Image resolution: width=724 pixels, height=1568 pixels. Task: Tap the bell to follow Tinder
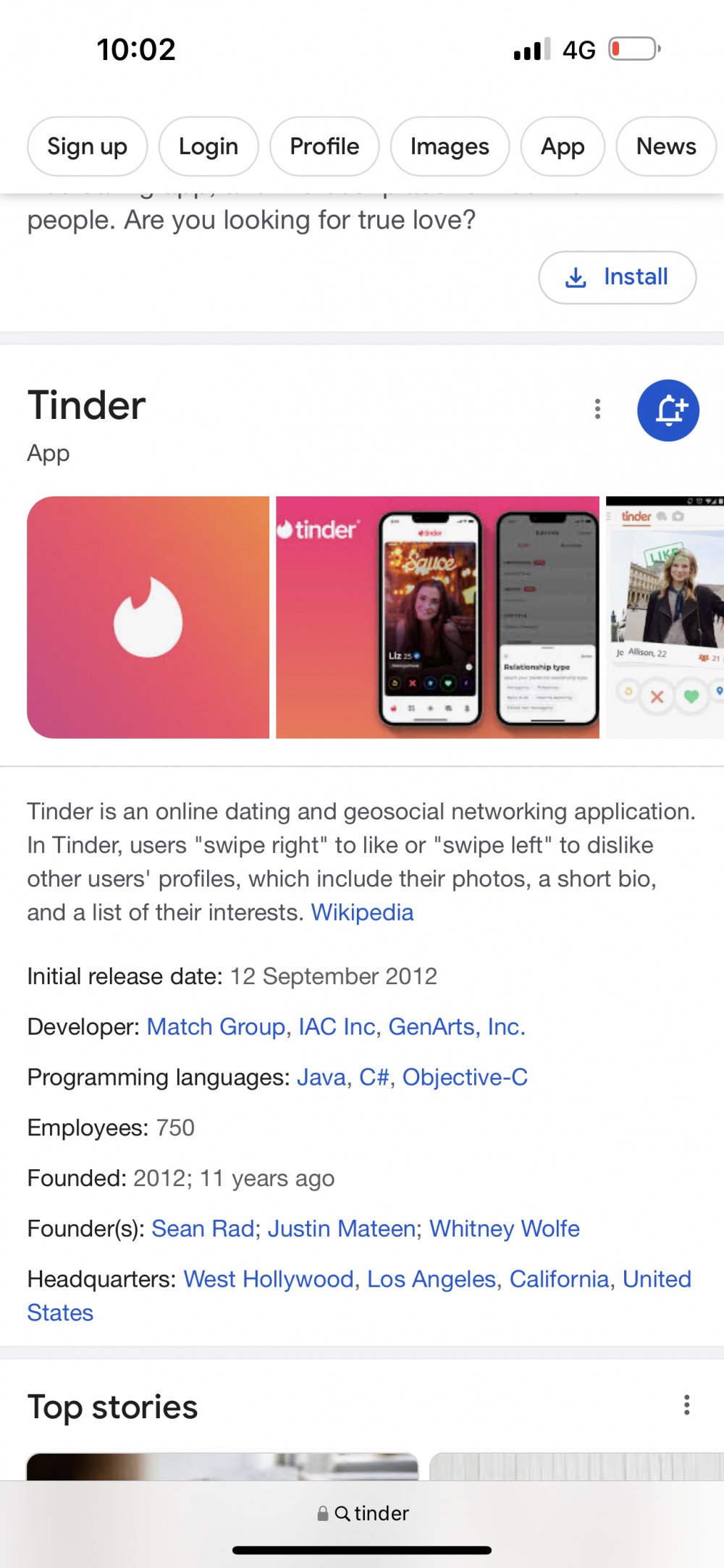(668, 410)
